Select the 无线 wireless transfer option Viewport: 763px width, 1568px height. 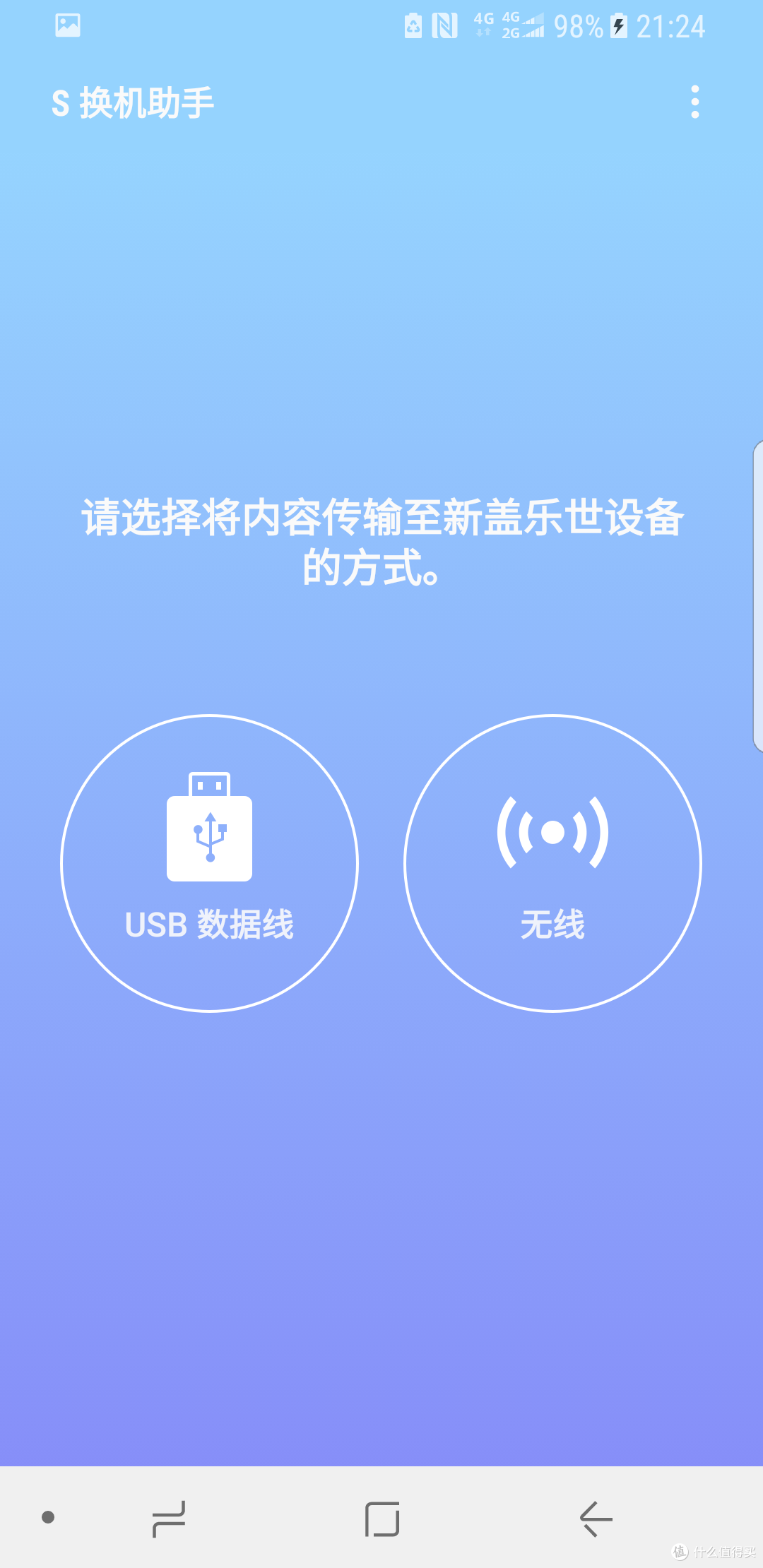pyautogui.click(x=552, y=863)
